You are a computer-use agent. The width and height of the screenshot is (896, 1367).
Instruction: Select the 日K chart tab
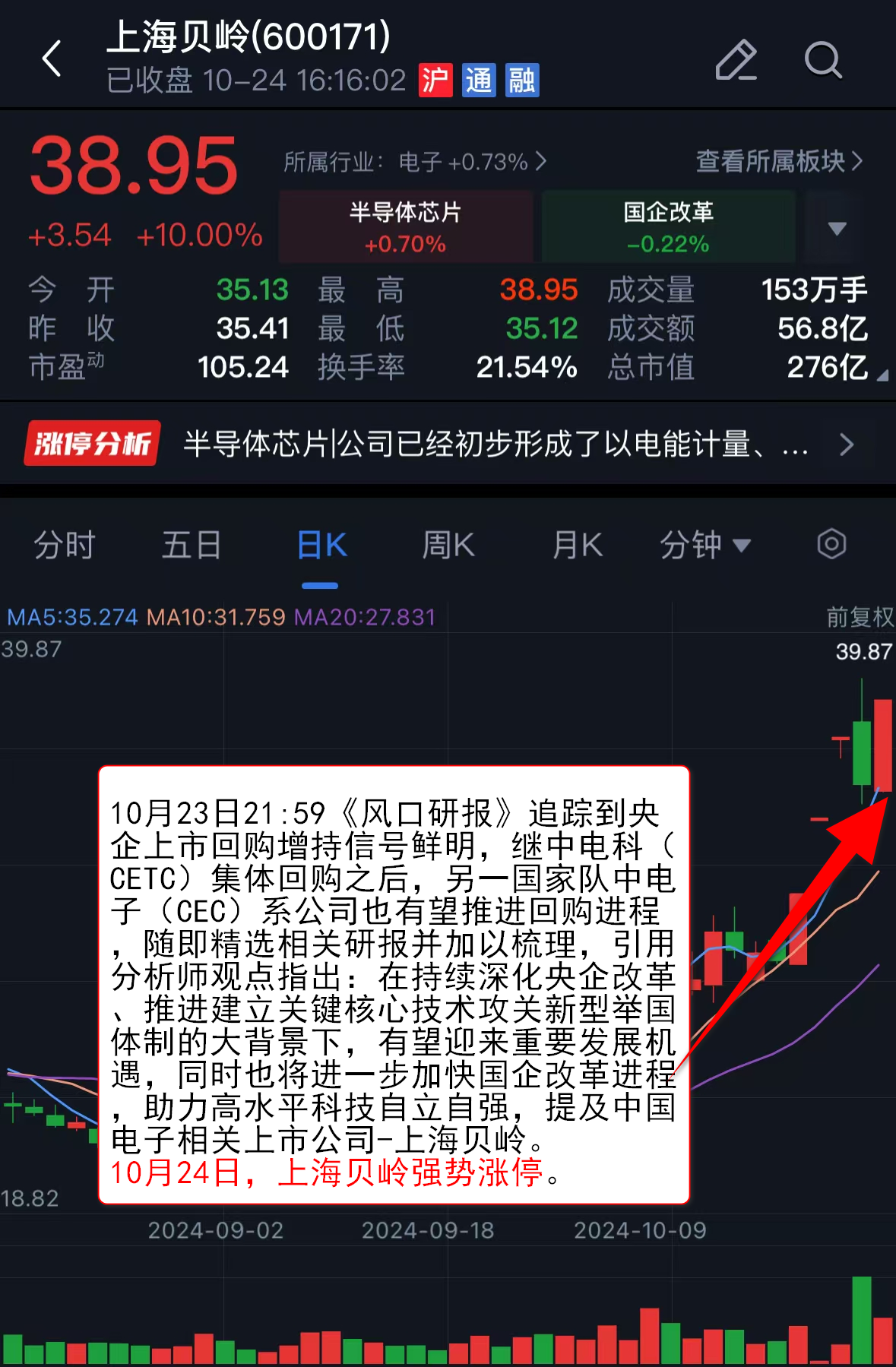321,545
